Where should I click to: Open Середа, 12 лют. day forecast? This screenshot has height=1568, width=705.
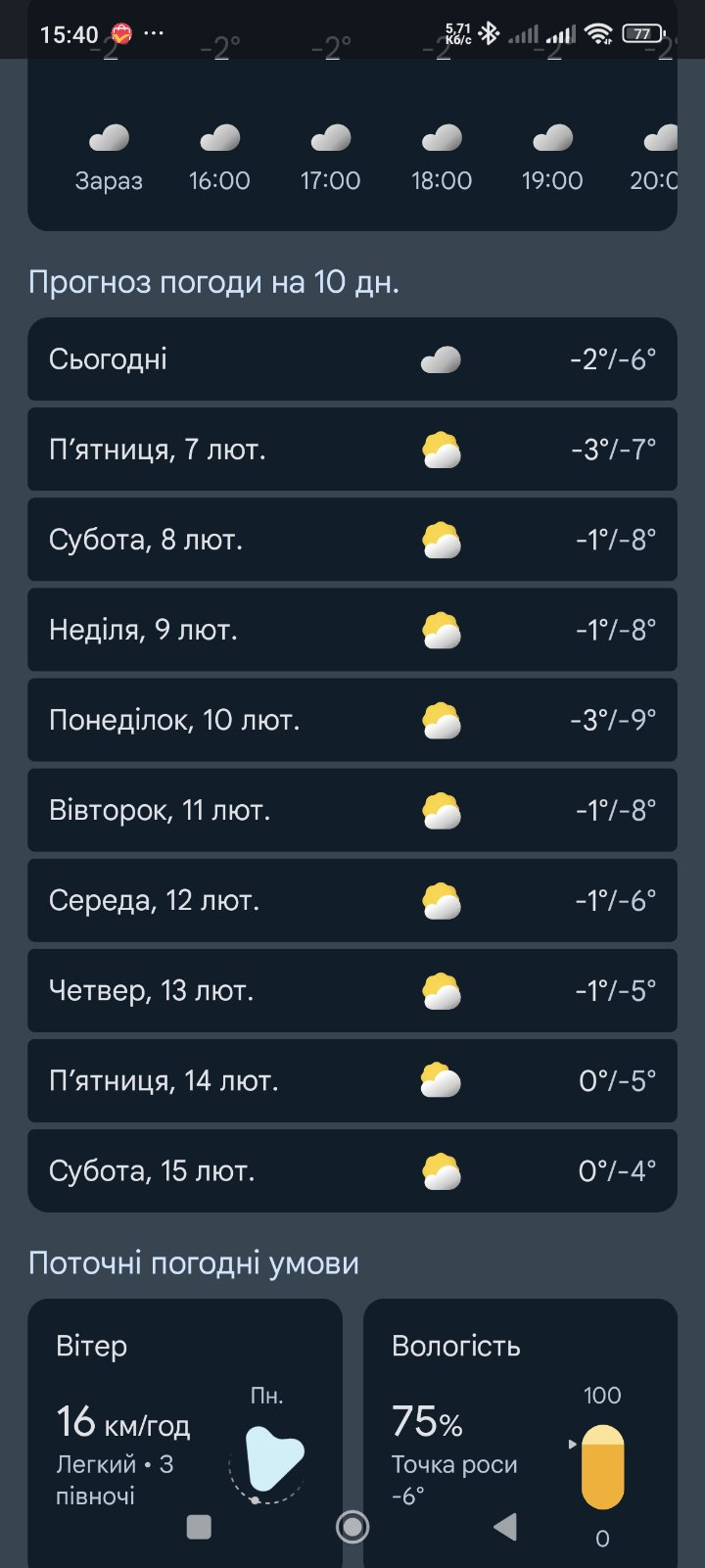click(x=352, y=900)
